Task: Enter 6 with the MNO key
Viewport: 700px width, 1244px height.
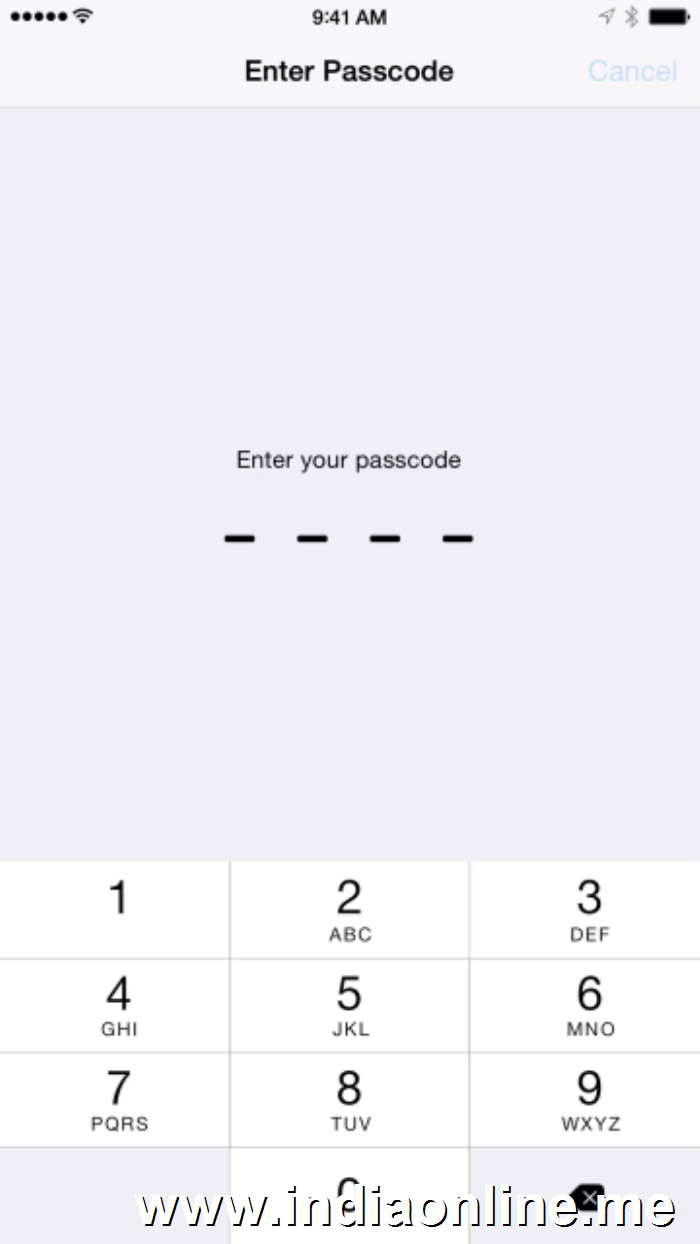Action: [x=585, y=1005]
